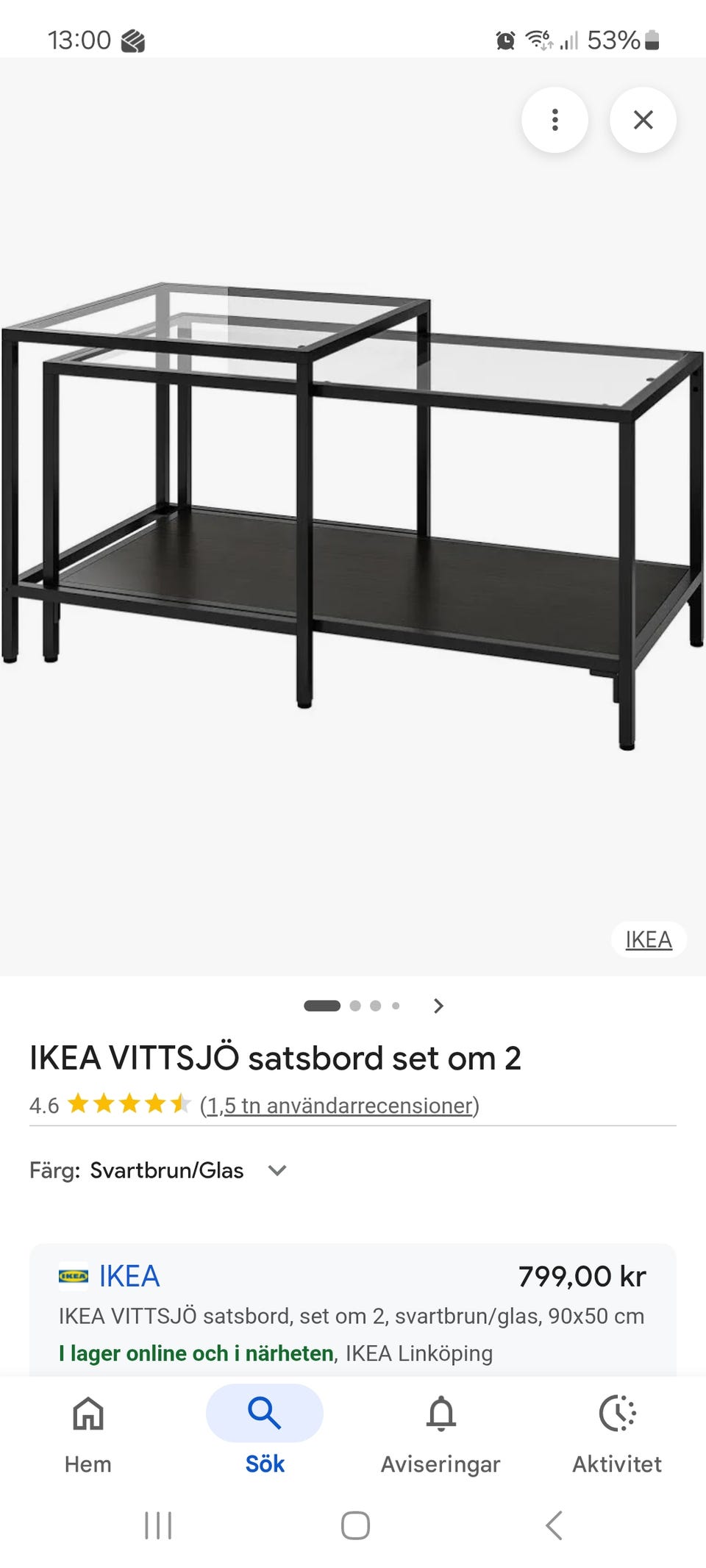The width and height of the screenshot is (706, 1568).
Task: Open next product image with arrow
Action: pyautogui.click(x=438, y=1004)
